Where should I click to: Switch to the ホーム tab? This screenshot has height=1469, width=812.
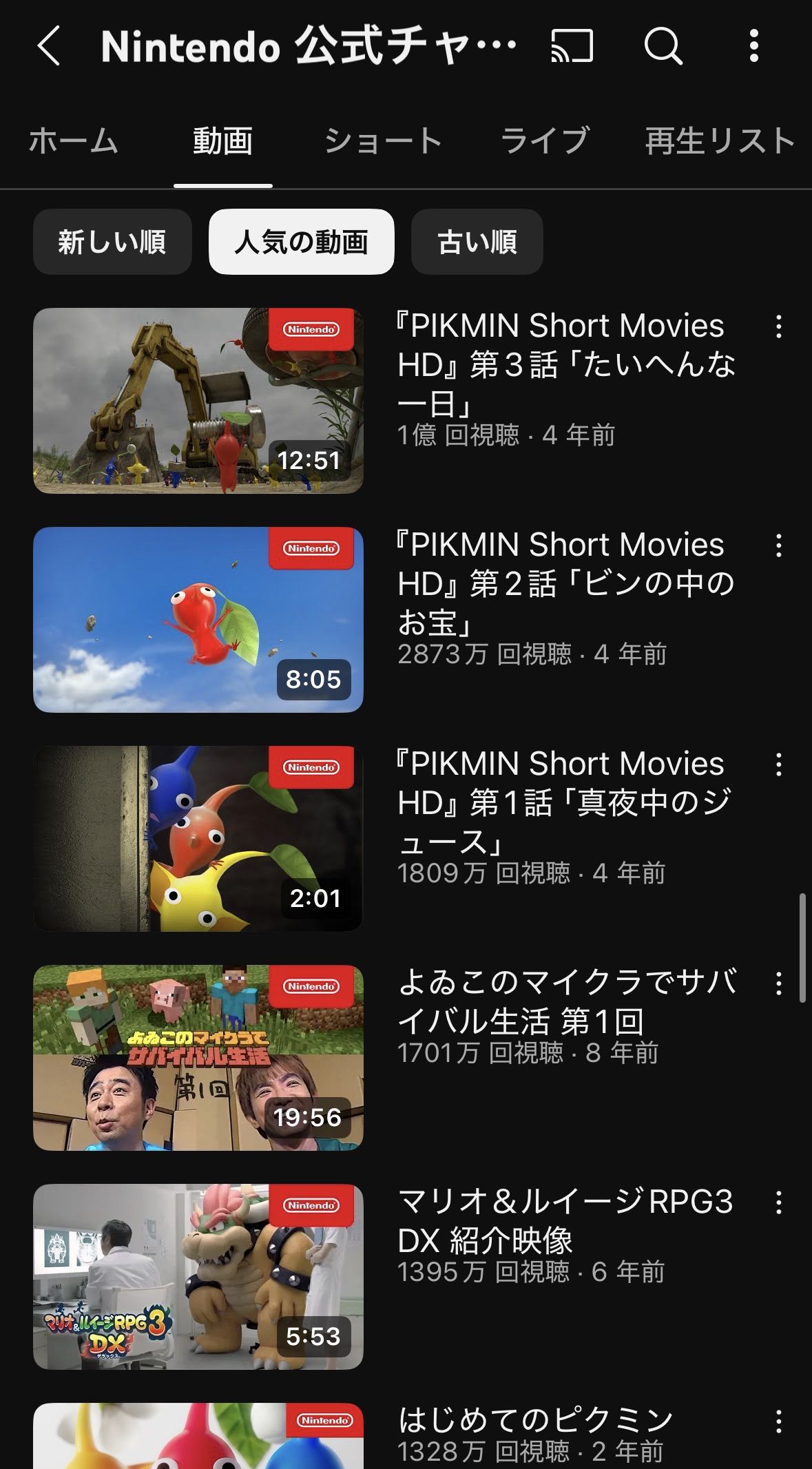(x=74, y=141)
